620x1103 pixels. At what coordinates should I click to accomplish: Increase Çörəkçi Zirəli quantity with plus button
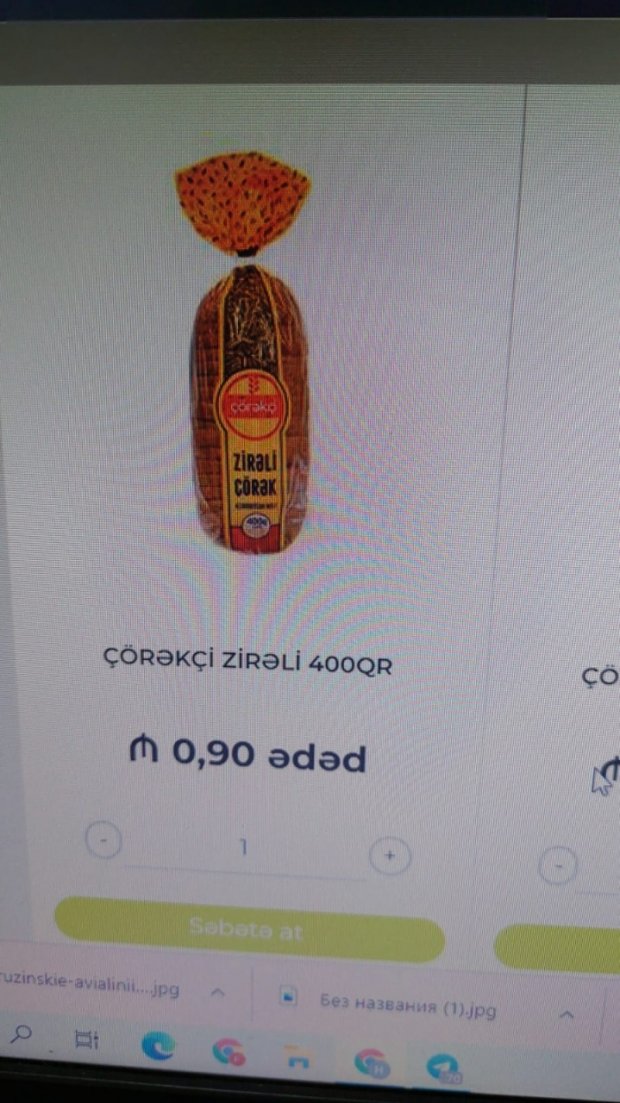[x=390, y=855]
